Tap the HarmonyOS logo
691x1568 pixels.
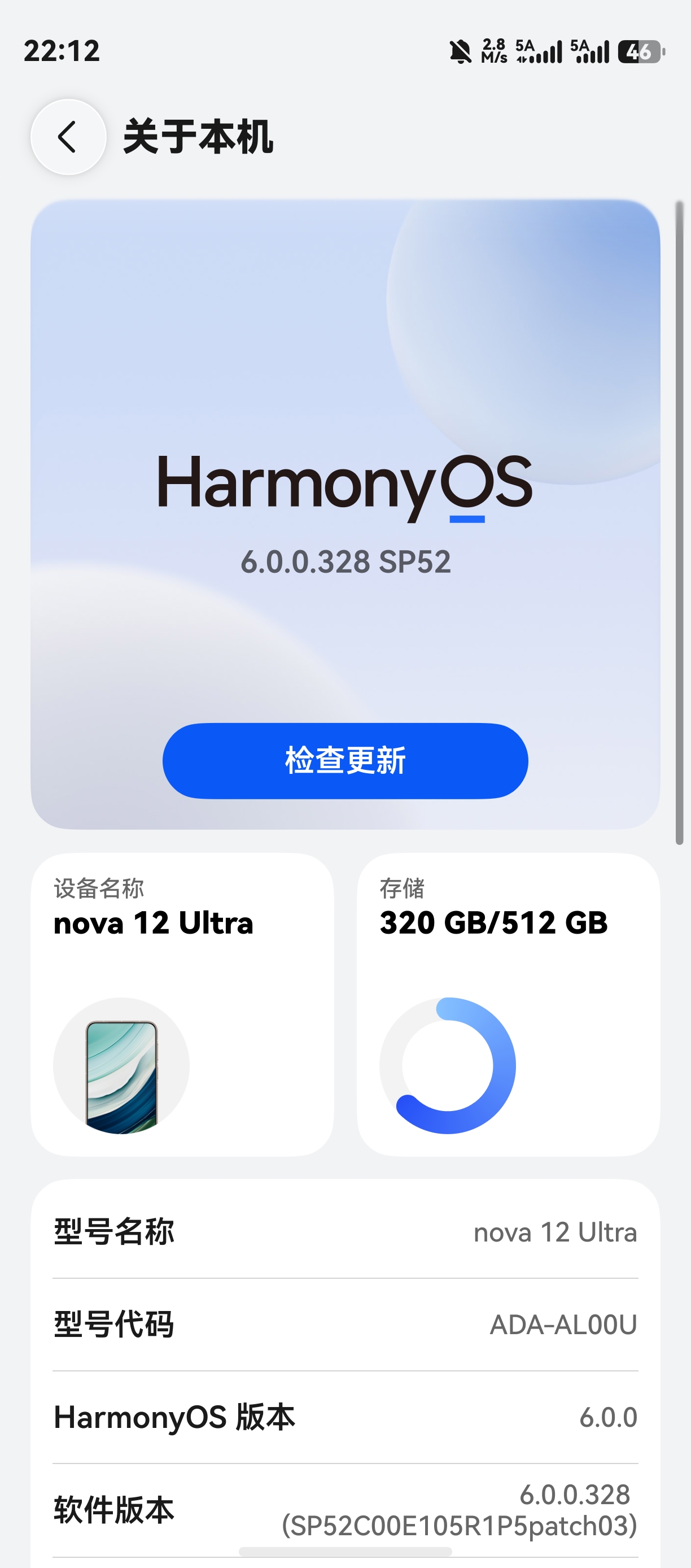345,487
